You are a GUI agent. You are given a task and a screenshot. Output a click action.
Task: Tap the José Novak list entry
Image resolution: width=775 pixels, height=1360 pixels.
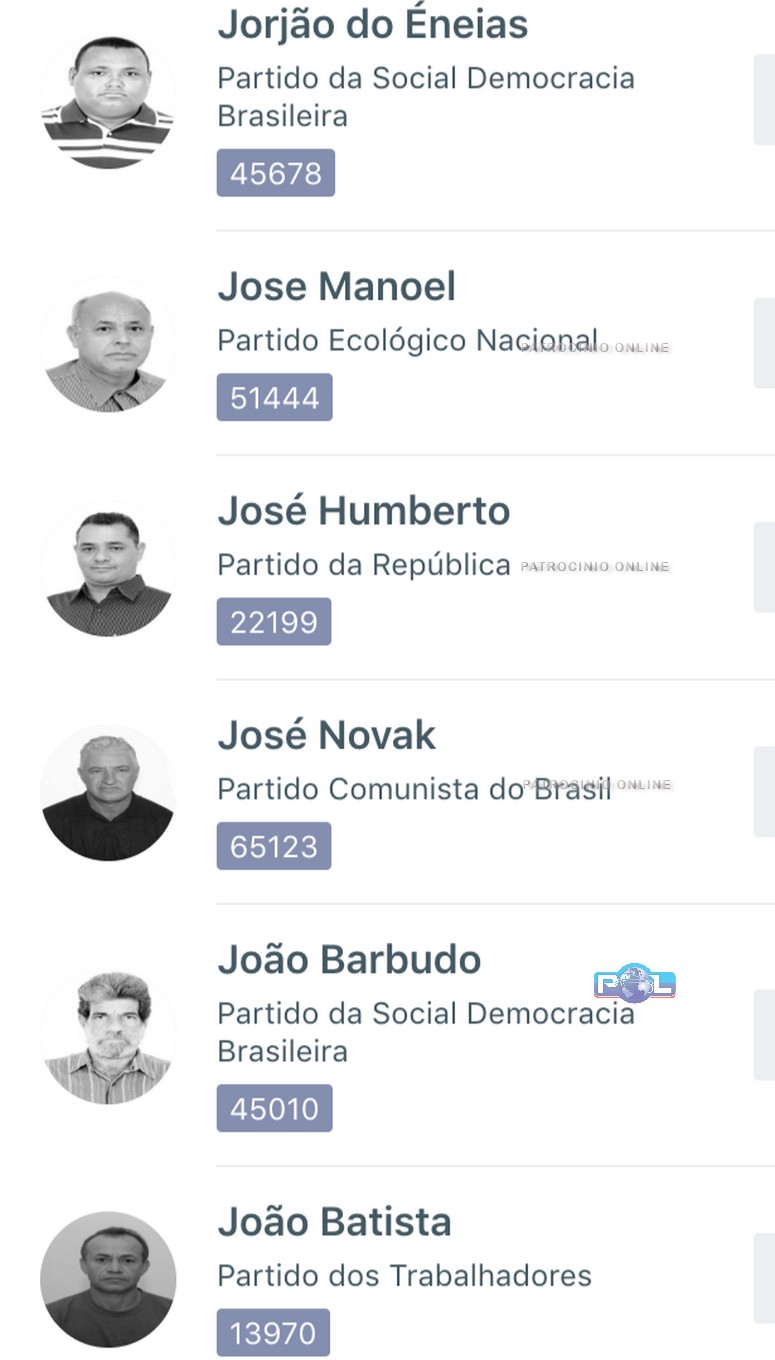(x=326, y=736)
